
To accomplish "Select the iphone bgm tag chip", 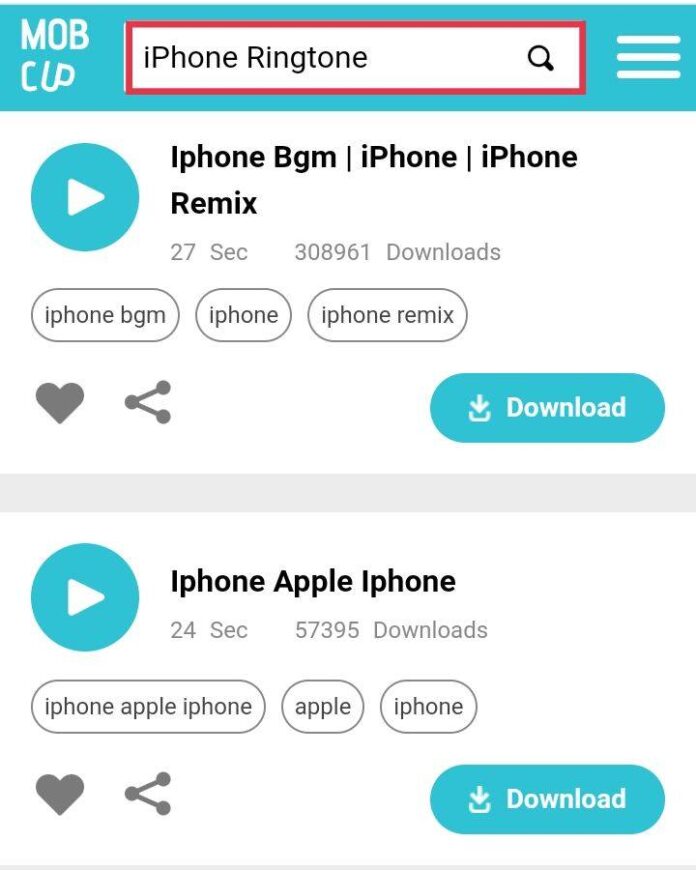I will coord(105,315).
